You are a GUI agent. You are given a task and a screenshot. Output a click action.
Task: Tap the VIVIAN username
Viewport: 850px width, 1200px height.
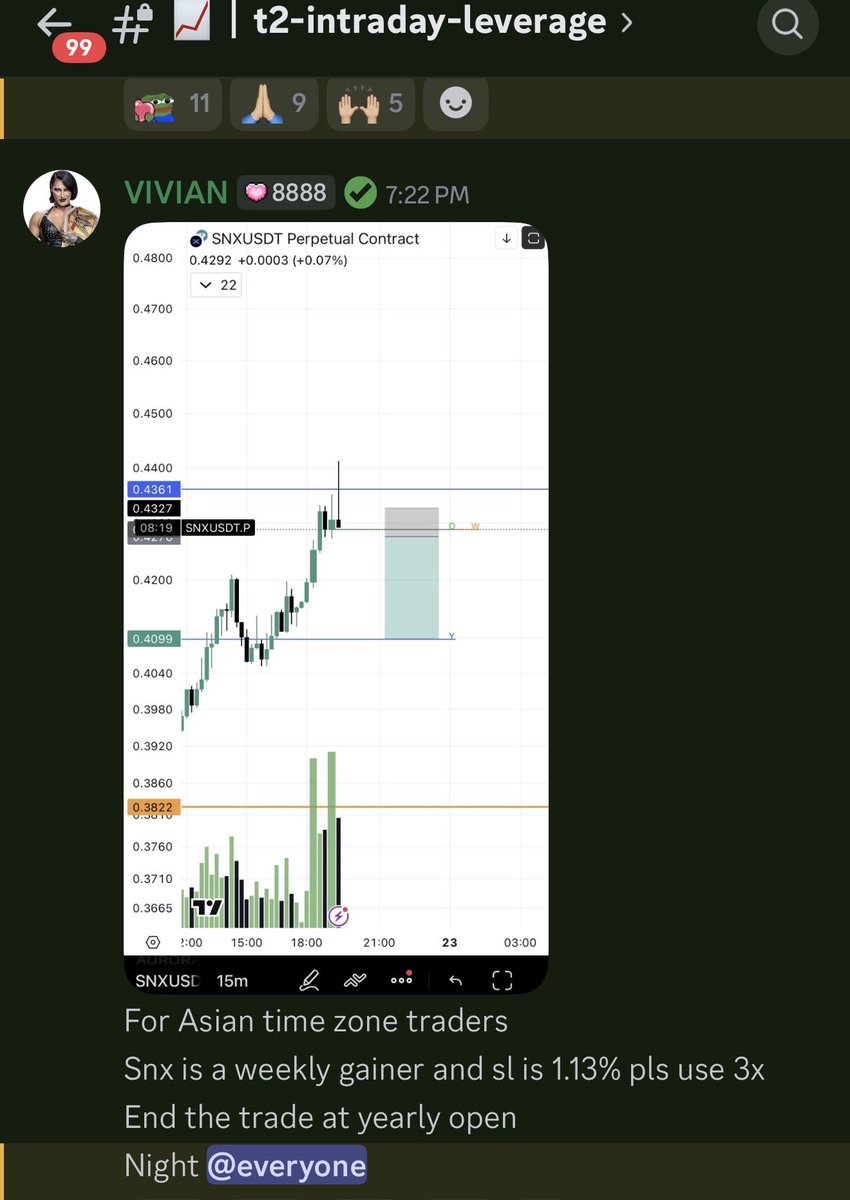pyautogui.click(x=175, y=193)
